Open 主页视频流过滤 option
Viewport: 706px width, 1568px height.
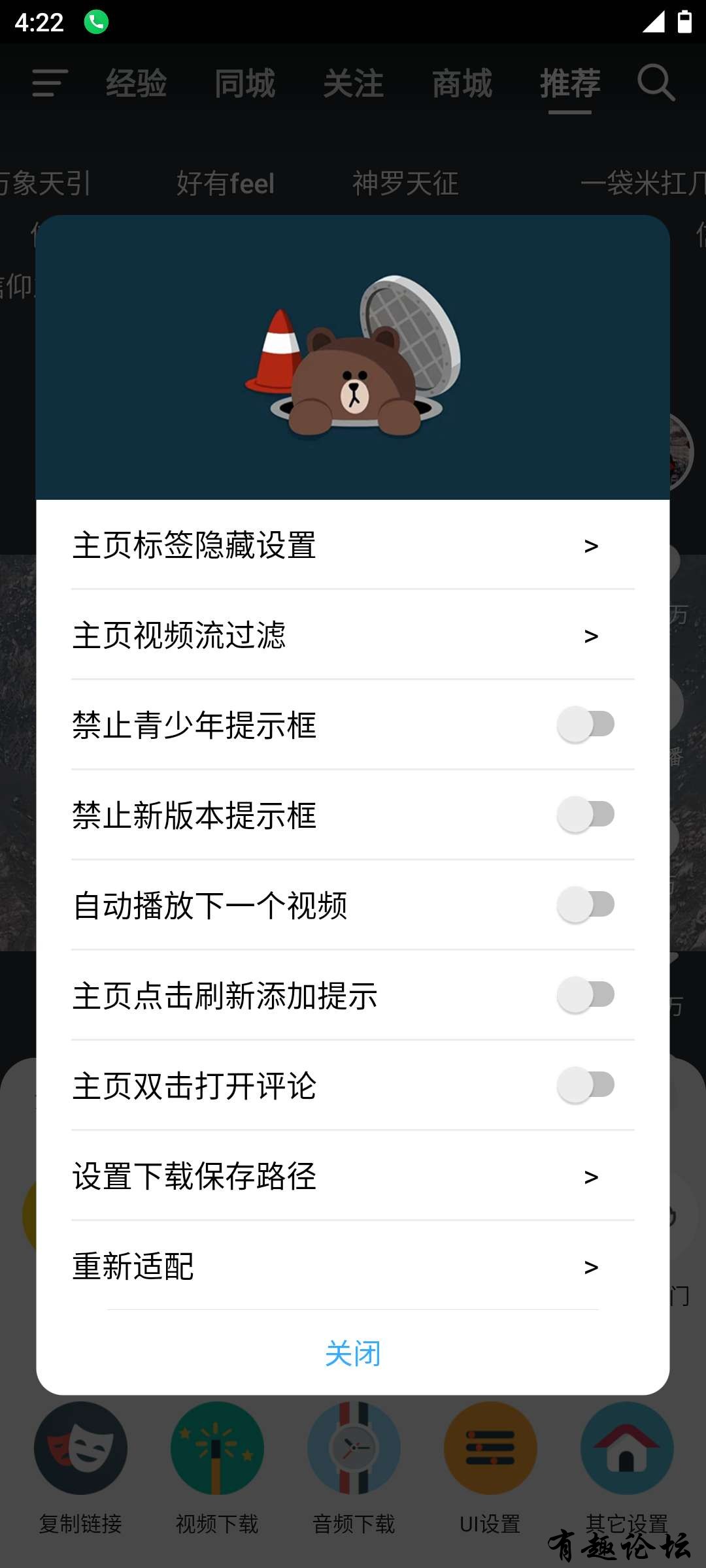352,635
